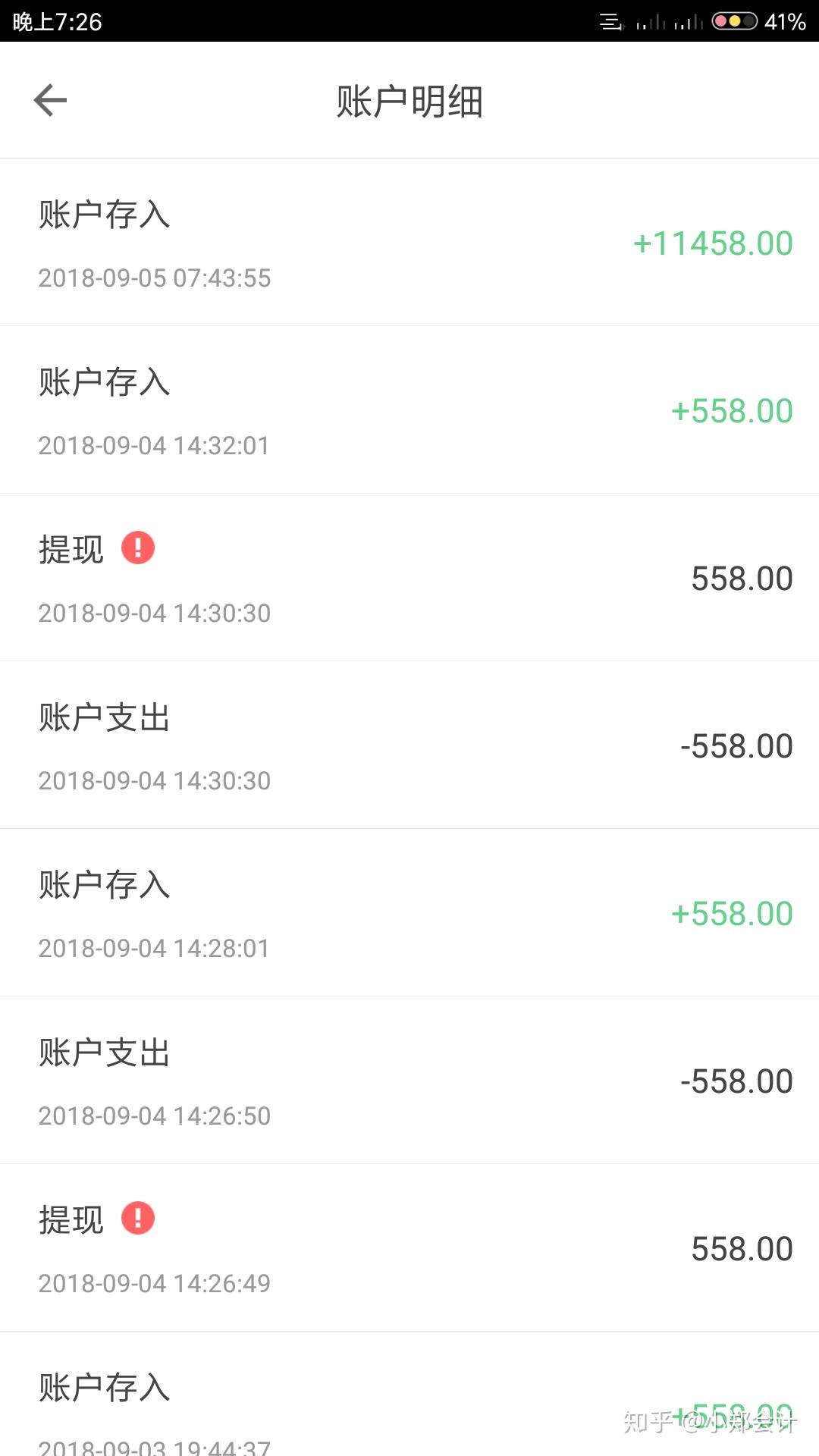Open details of the +11458.00 deposit entry
This screenshot has height=1456, width=819.
[x=409, y=242]
